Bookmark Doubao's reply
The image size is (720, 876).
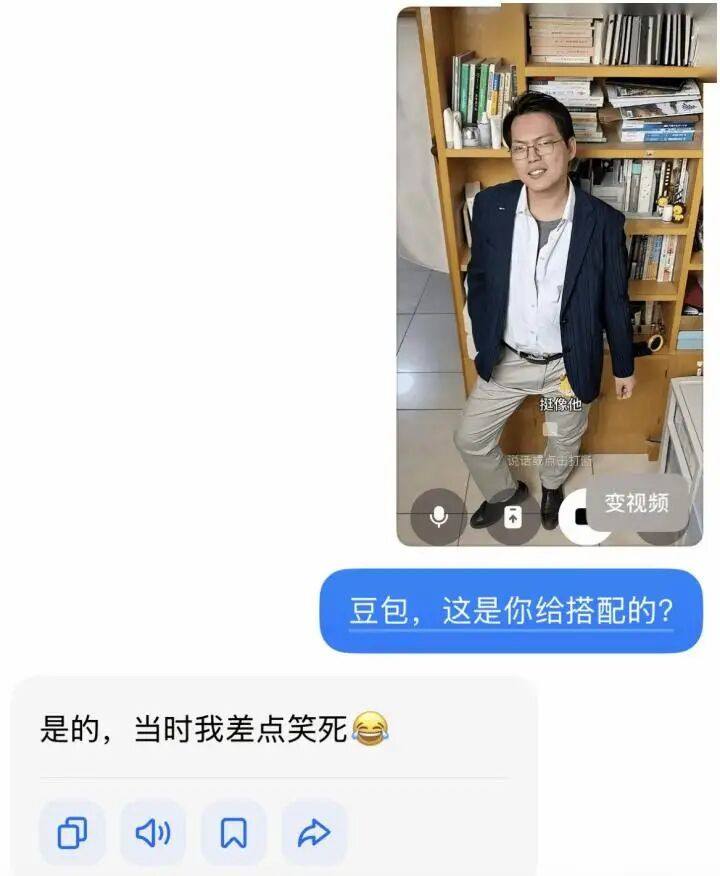(234, 833)
